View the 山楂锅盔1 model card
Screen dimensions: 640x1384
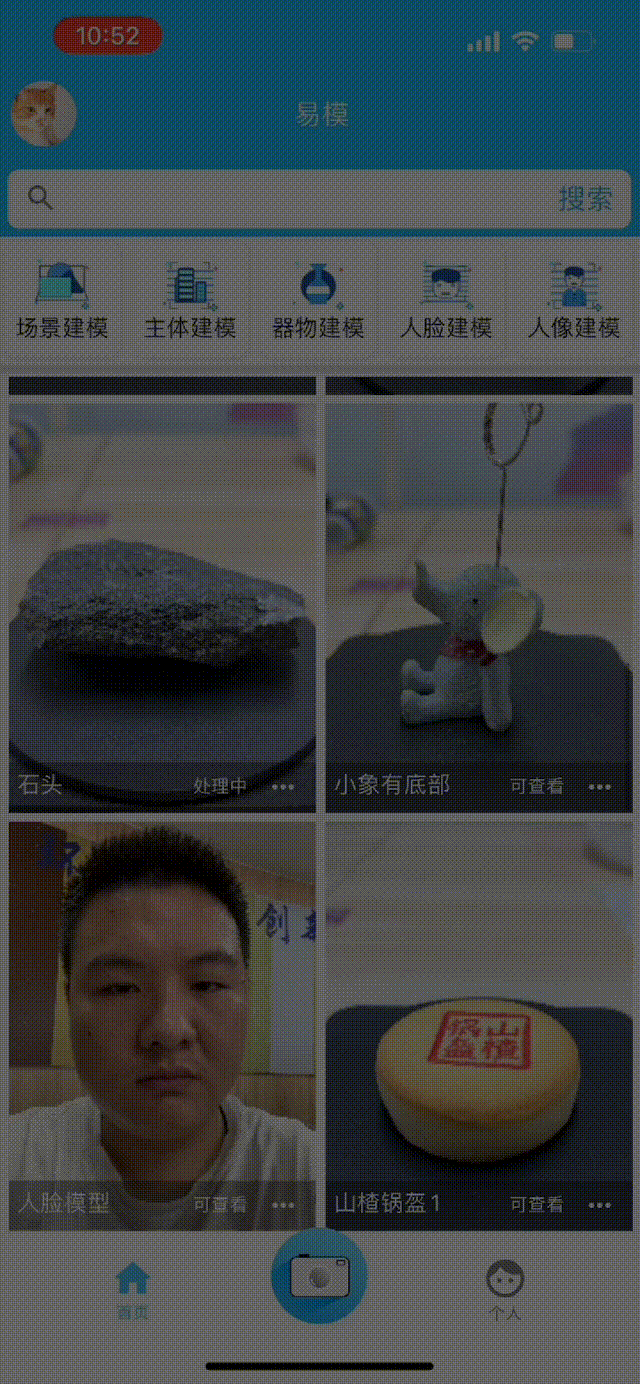coord(479,1010)
